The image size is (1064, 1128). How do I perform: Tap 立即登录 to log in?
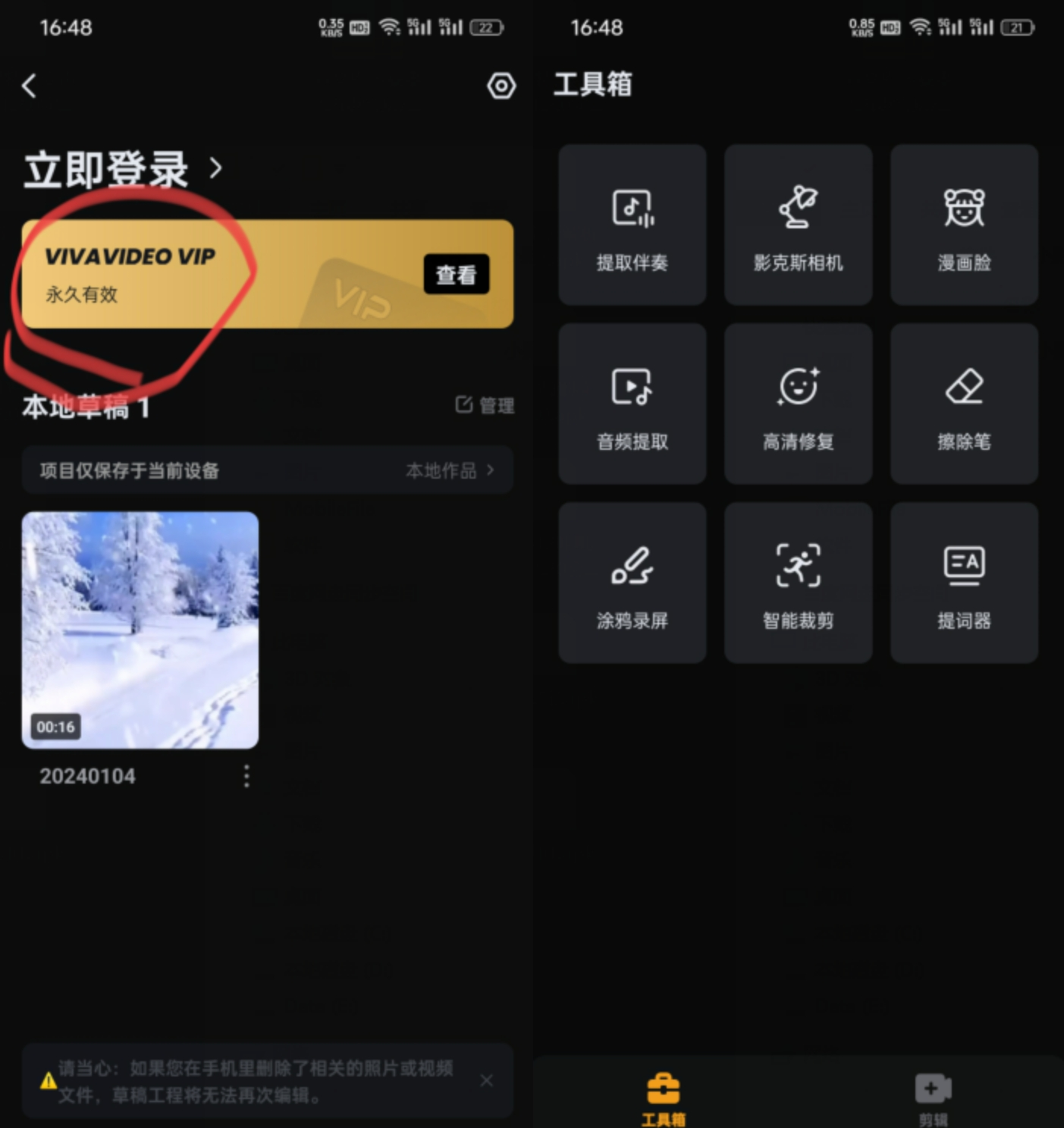(x=123, y=168)
